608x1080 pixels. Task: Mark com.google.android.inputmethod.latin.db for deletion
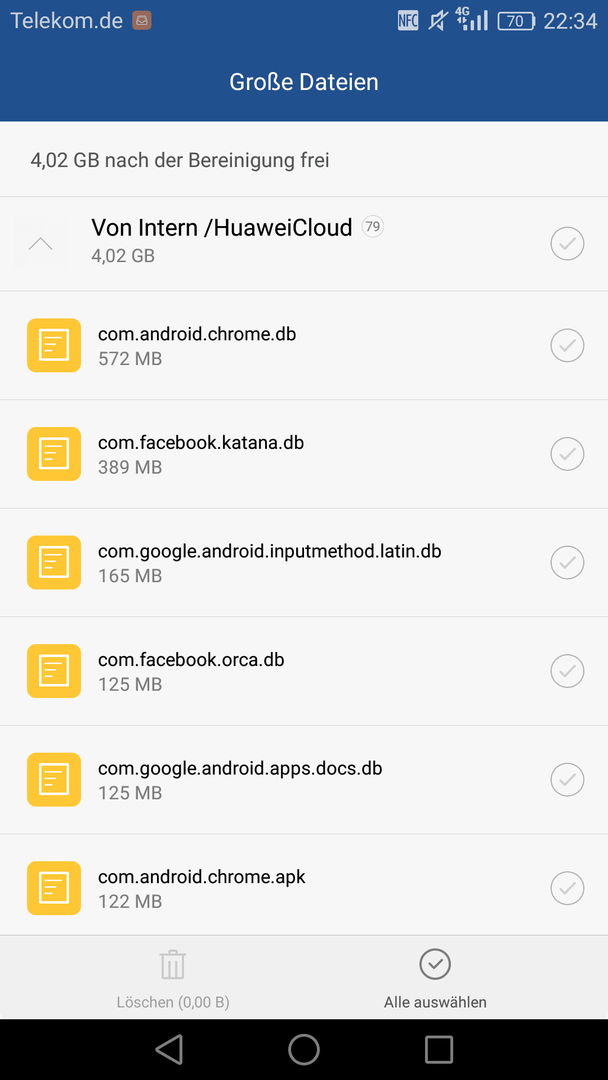[567, 563]
